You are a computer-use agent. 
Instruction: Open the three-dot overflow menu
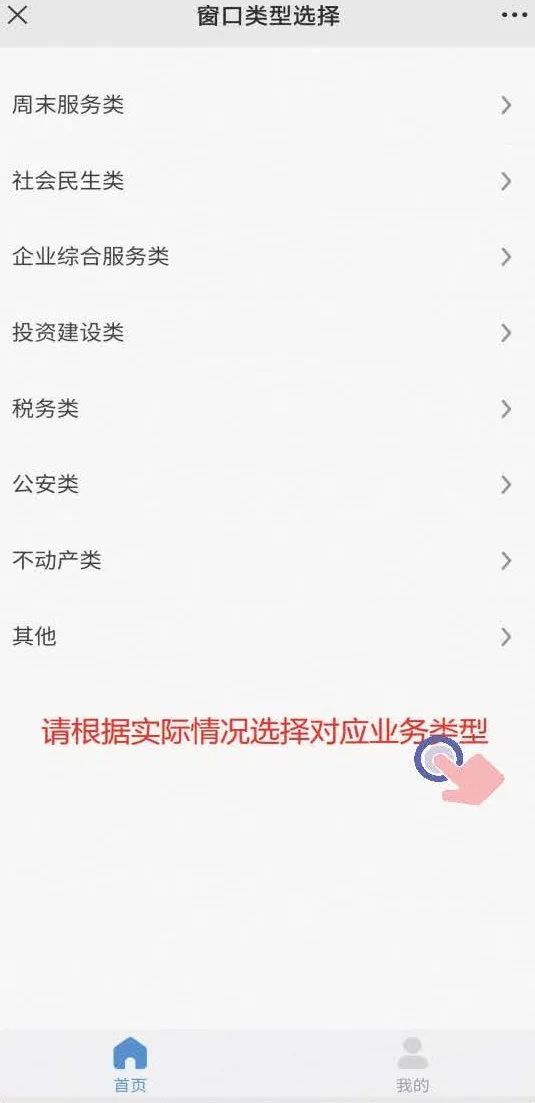tap(514, 15)
